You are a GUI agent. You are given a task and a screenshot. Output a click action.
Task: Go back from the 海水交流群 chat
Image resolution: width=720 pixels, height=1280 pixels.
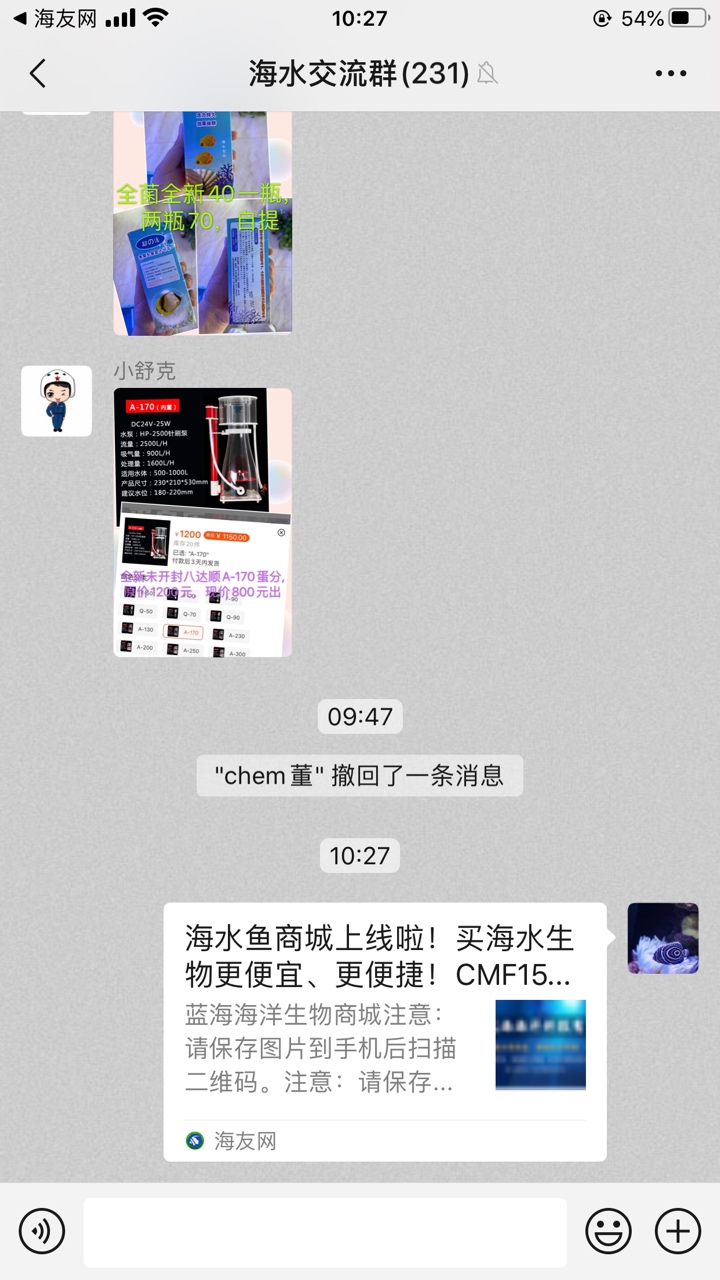click(x=38, y=73)
